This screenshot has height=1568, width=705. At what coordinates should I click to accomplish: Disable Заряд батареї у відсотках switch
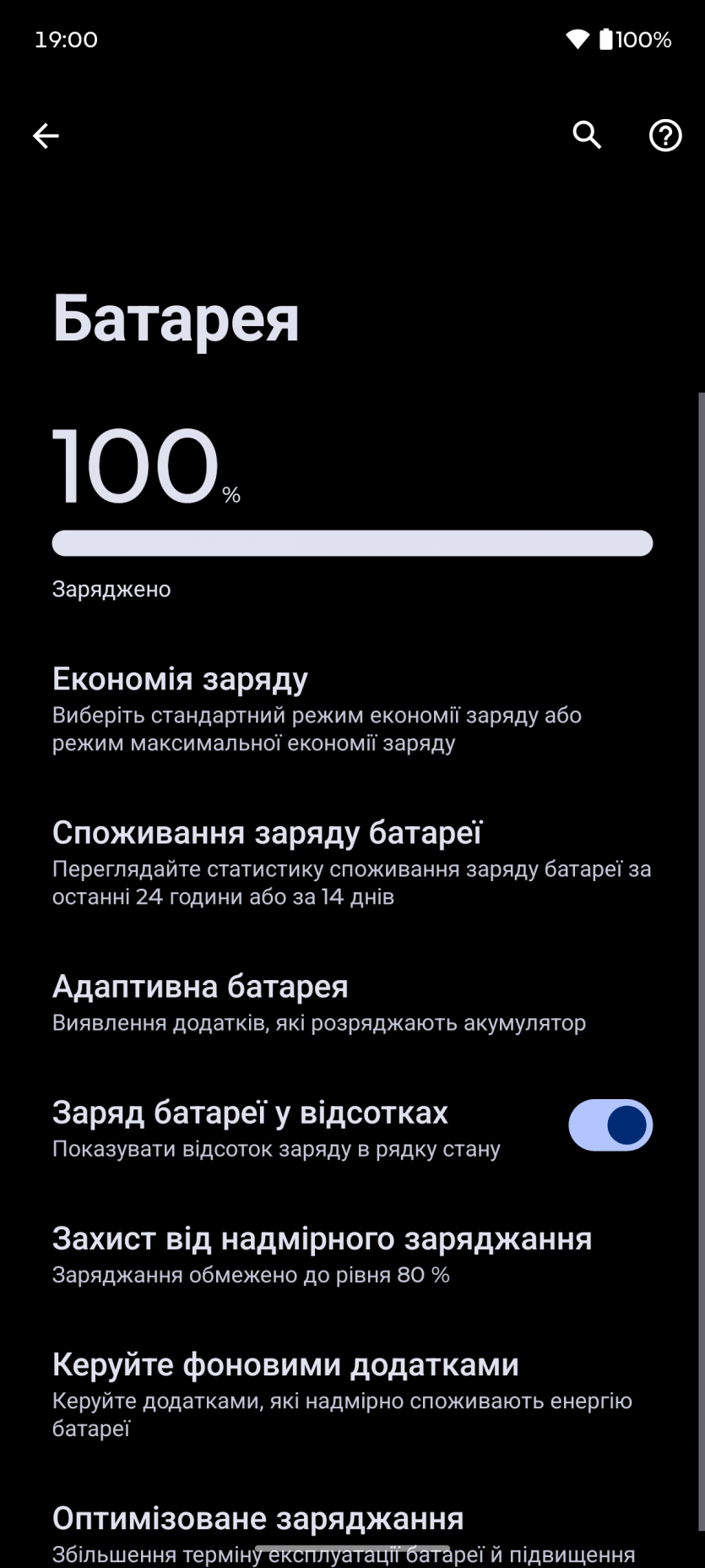[x=610, y=1125]
